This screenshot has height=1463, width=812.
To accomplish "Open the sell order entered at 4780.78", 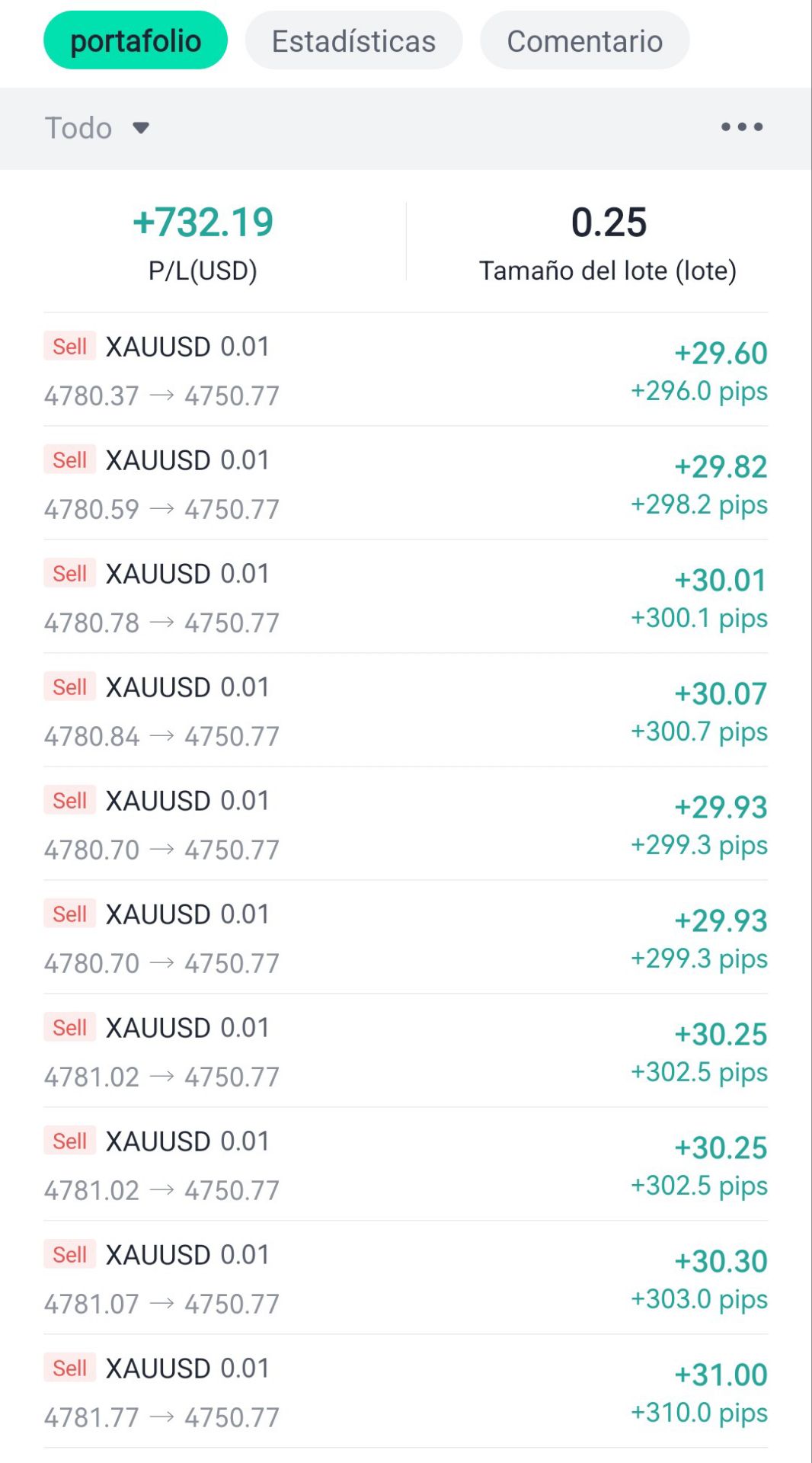I will click(x=405, y=597).
